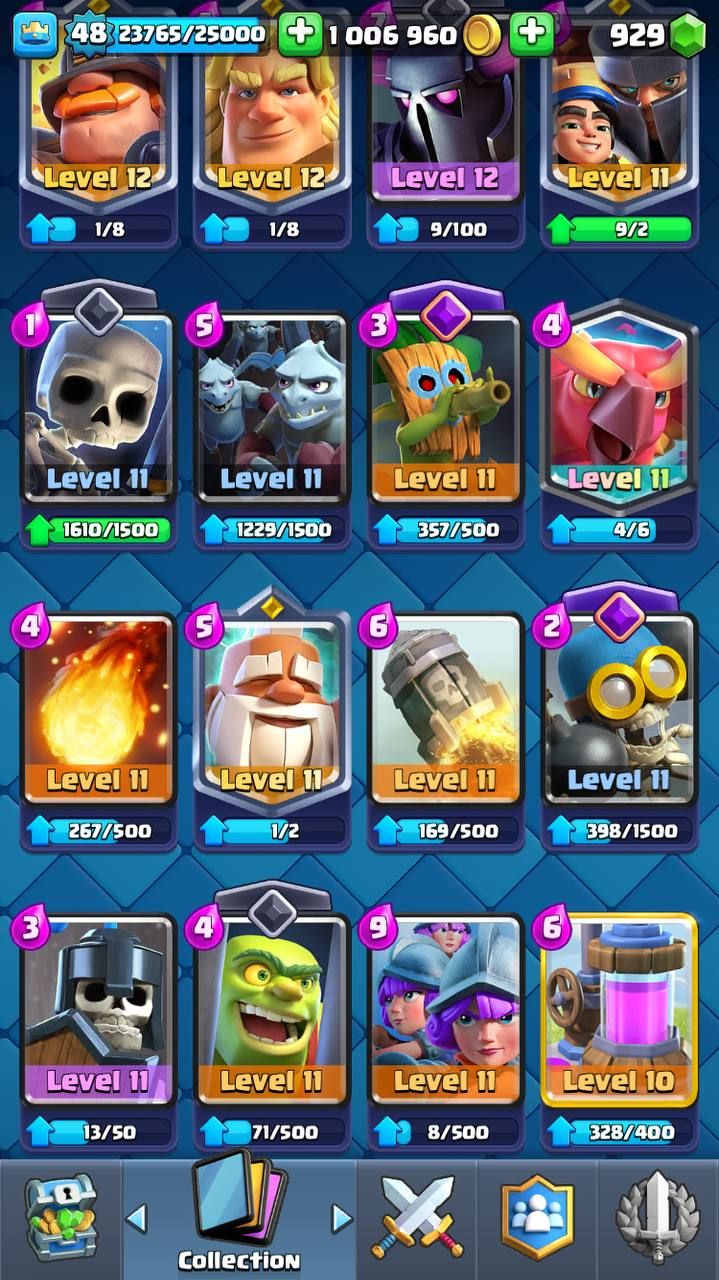Tap the plus button to add gold
The height and width of the screenshot is (1280, 719).
[x=531, y=35]
